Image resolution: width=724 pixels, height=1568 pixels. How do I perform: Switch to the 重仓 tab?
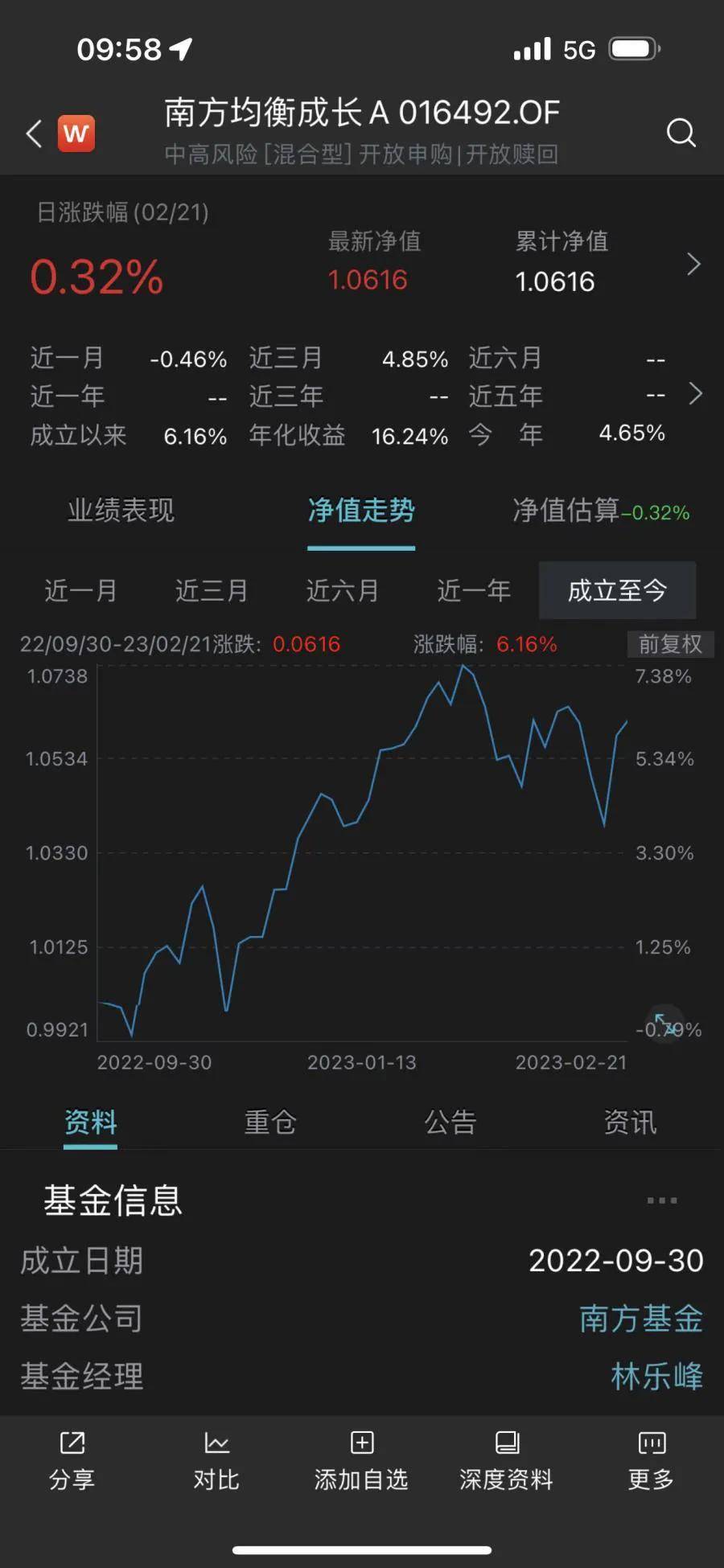click(x=270, y=1123)
